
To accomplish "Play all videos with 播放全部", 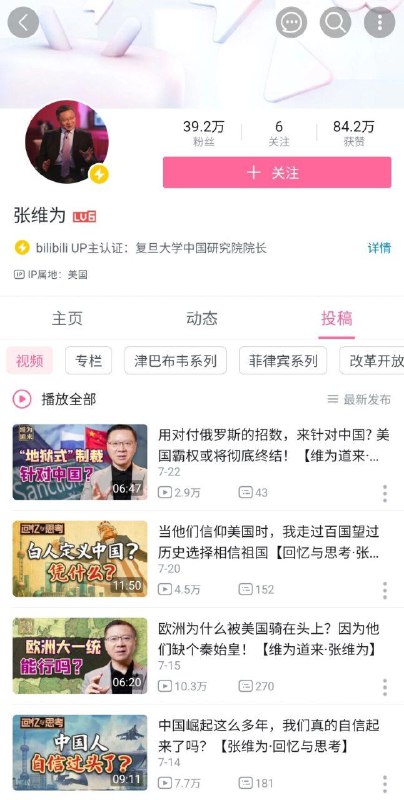I will (54, 399).
